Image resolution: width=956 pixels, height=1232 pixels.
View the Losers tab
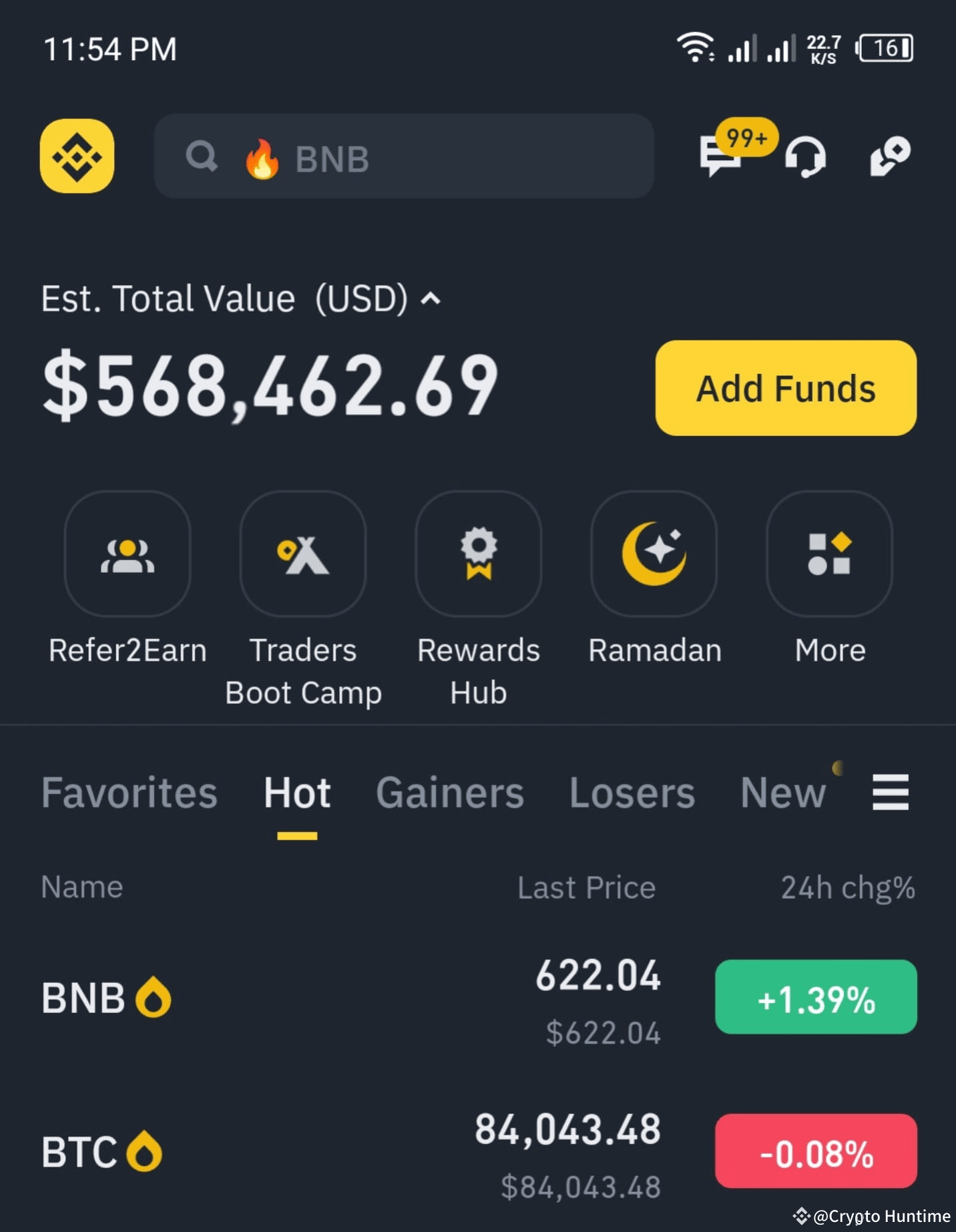632,793
